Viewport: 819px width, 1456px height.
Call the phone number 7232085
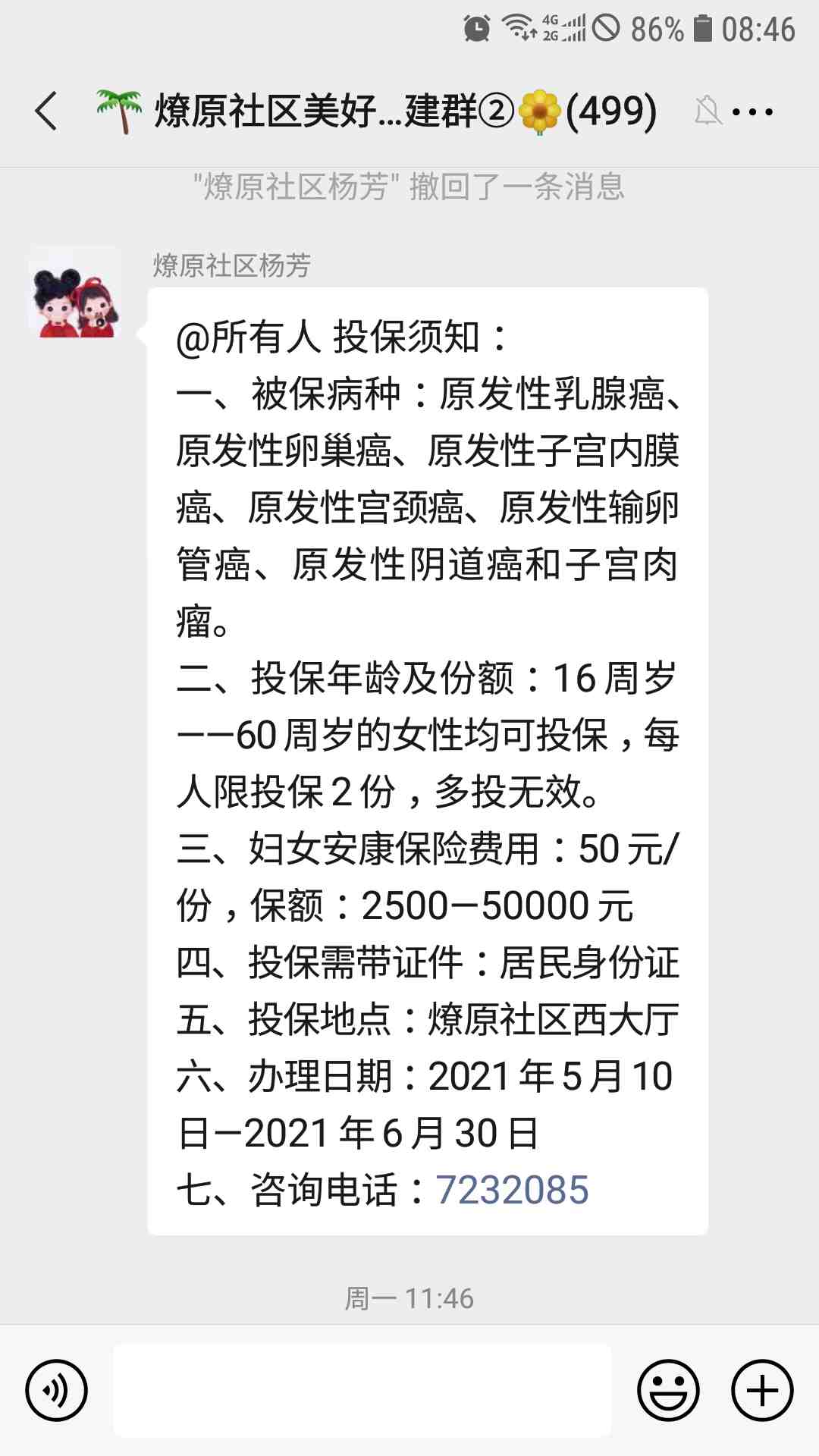coord(512,1190)
